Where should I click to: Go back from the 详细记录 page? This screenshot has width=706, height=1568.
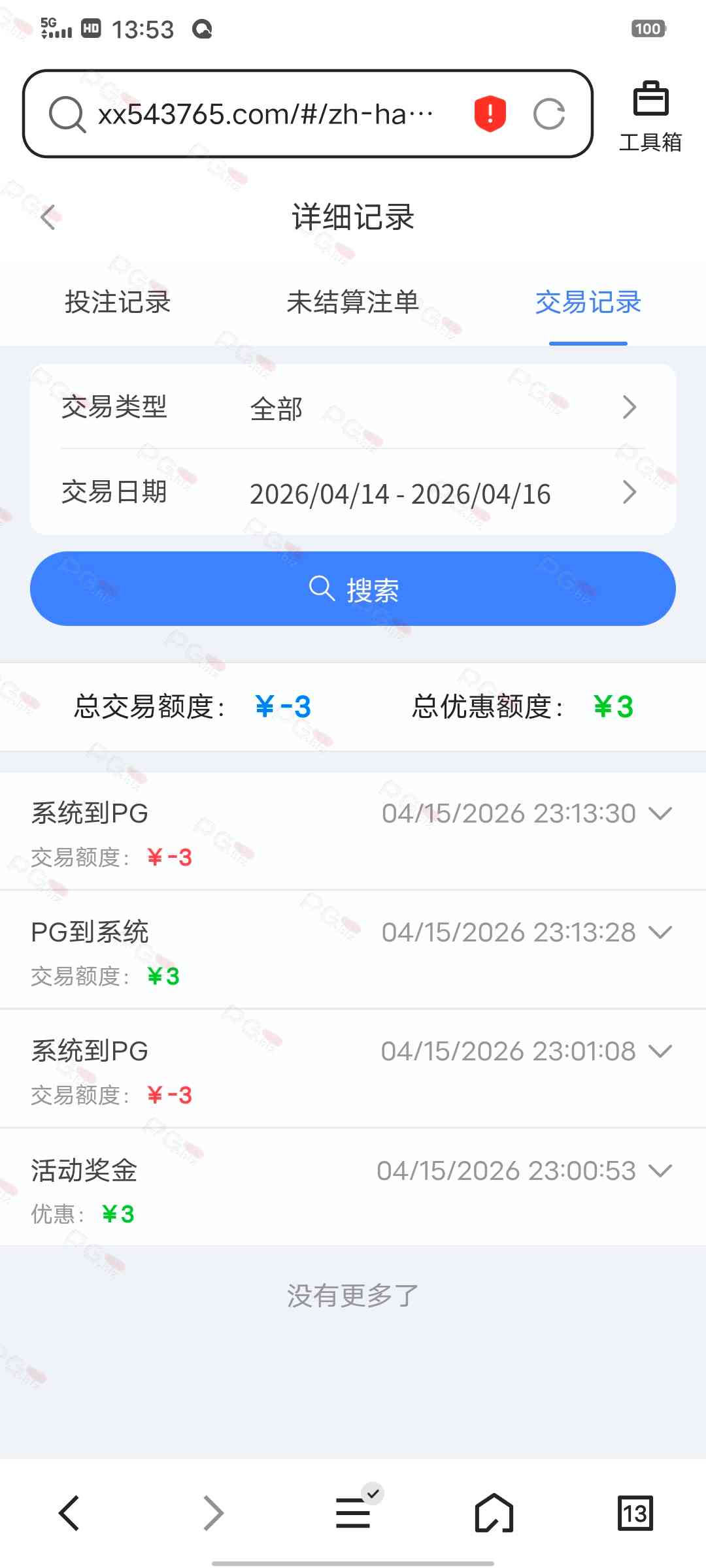[48, 218]
